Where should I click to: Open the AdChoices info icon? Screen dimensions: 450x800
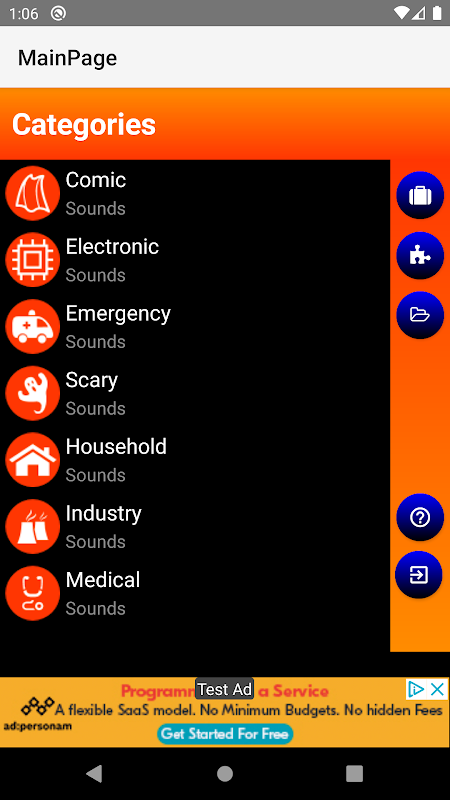click(x=416, y=689)
